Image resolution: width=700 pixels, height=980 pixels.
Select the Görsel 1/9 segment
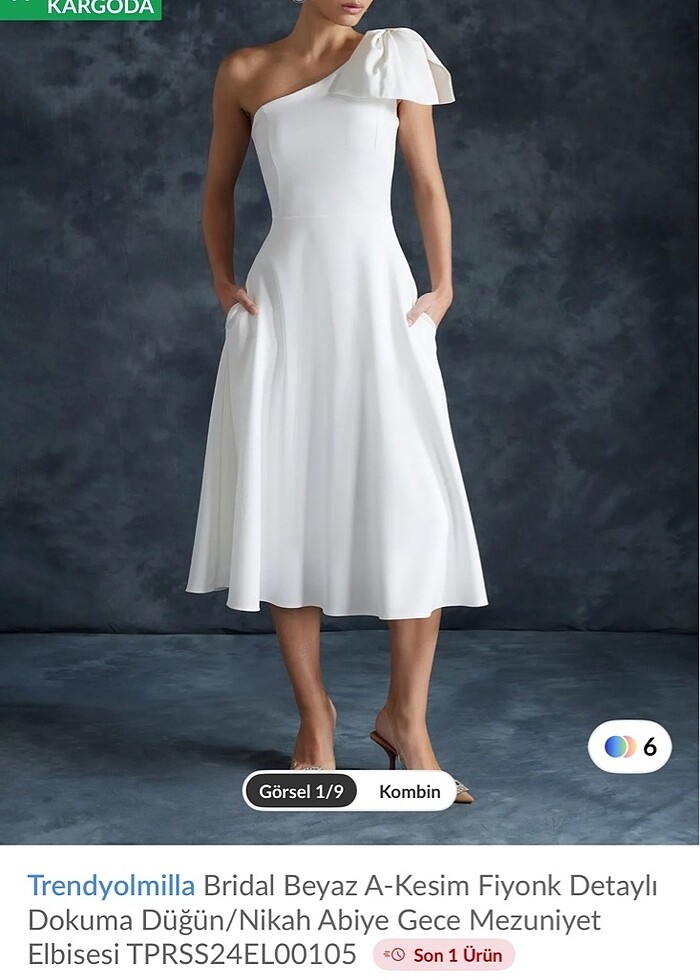(x=301, y=792)
